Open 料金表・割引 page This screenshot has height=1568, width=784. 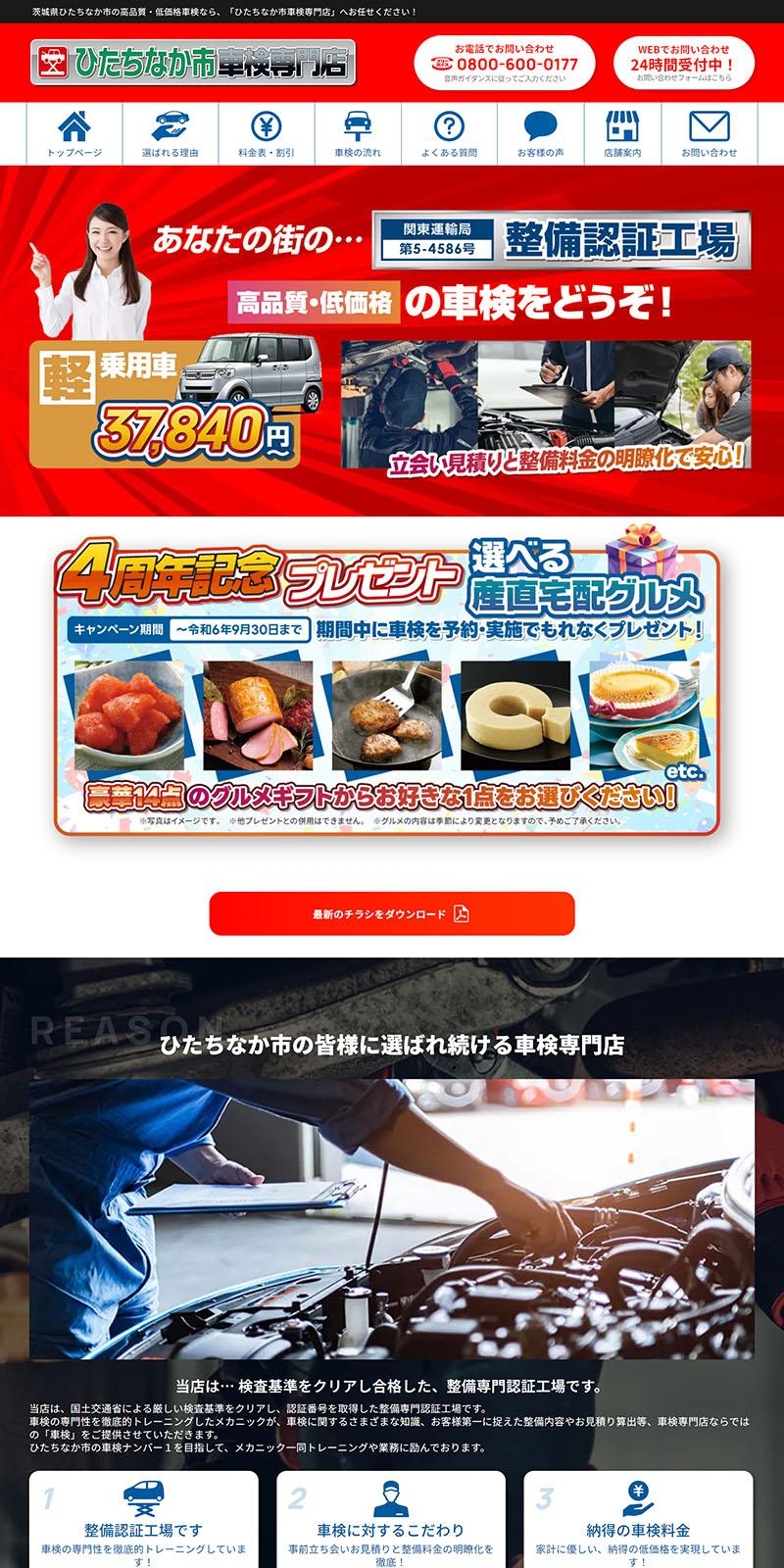(x=266, y=134)
